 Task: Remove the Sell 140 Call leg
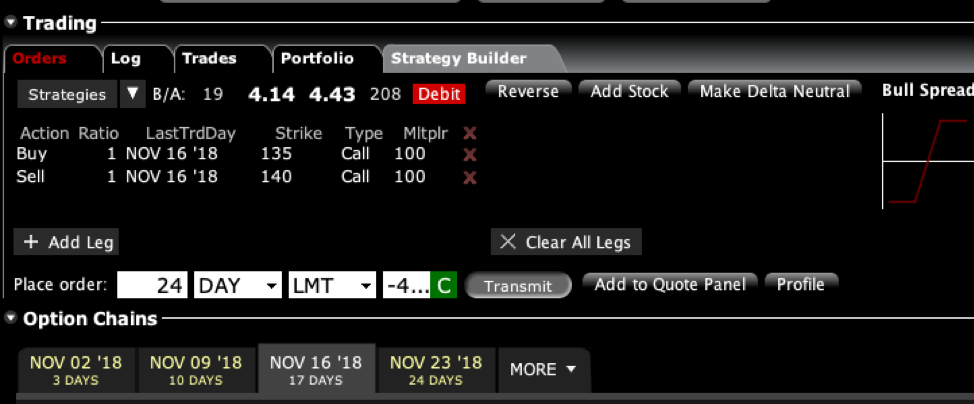coord(470,177)
